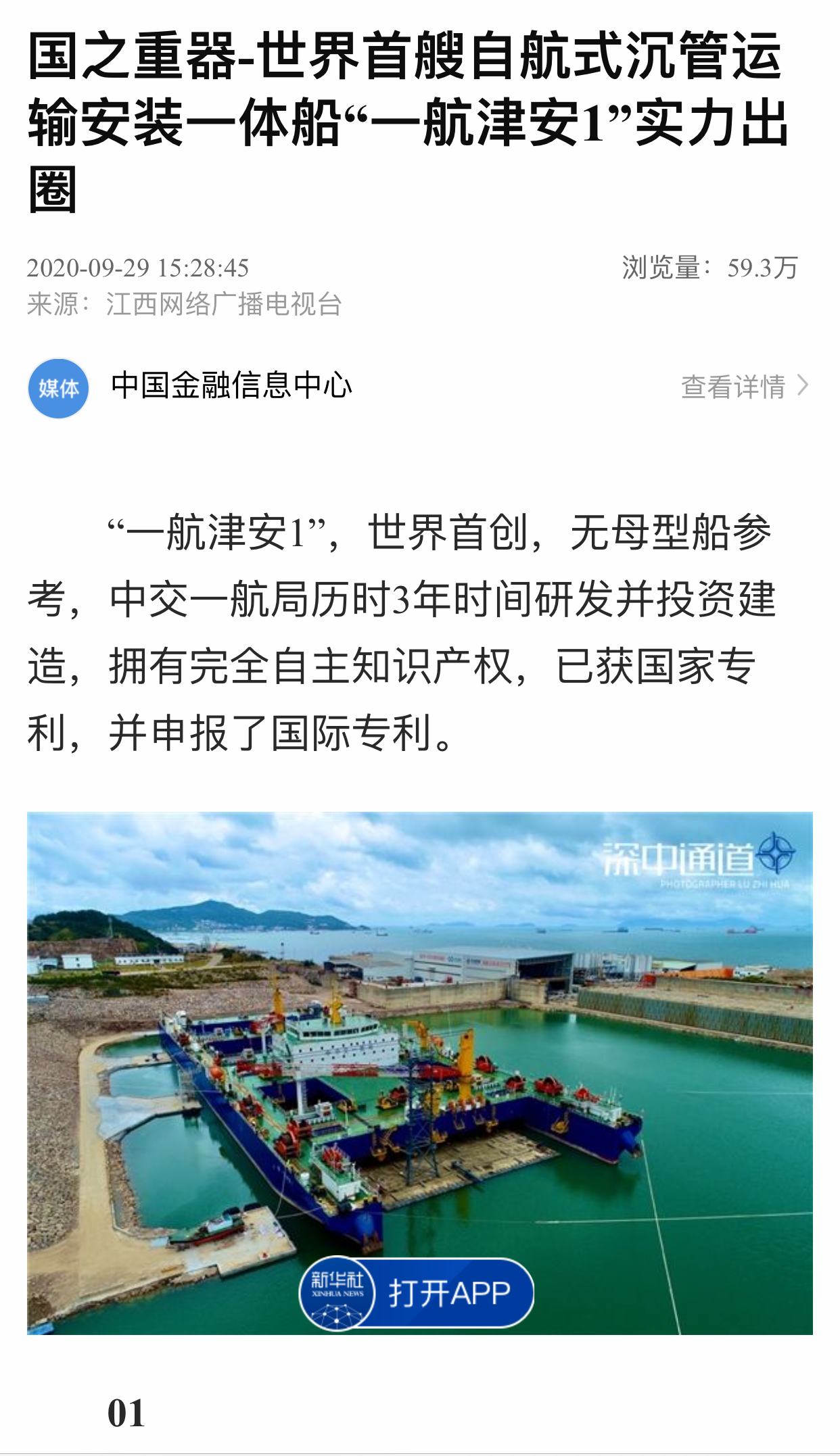The image size is (840, 1456).
Task: Open the 中国金融信息中心 media profile
Action: click(231, 386)
